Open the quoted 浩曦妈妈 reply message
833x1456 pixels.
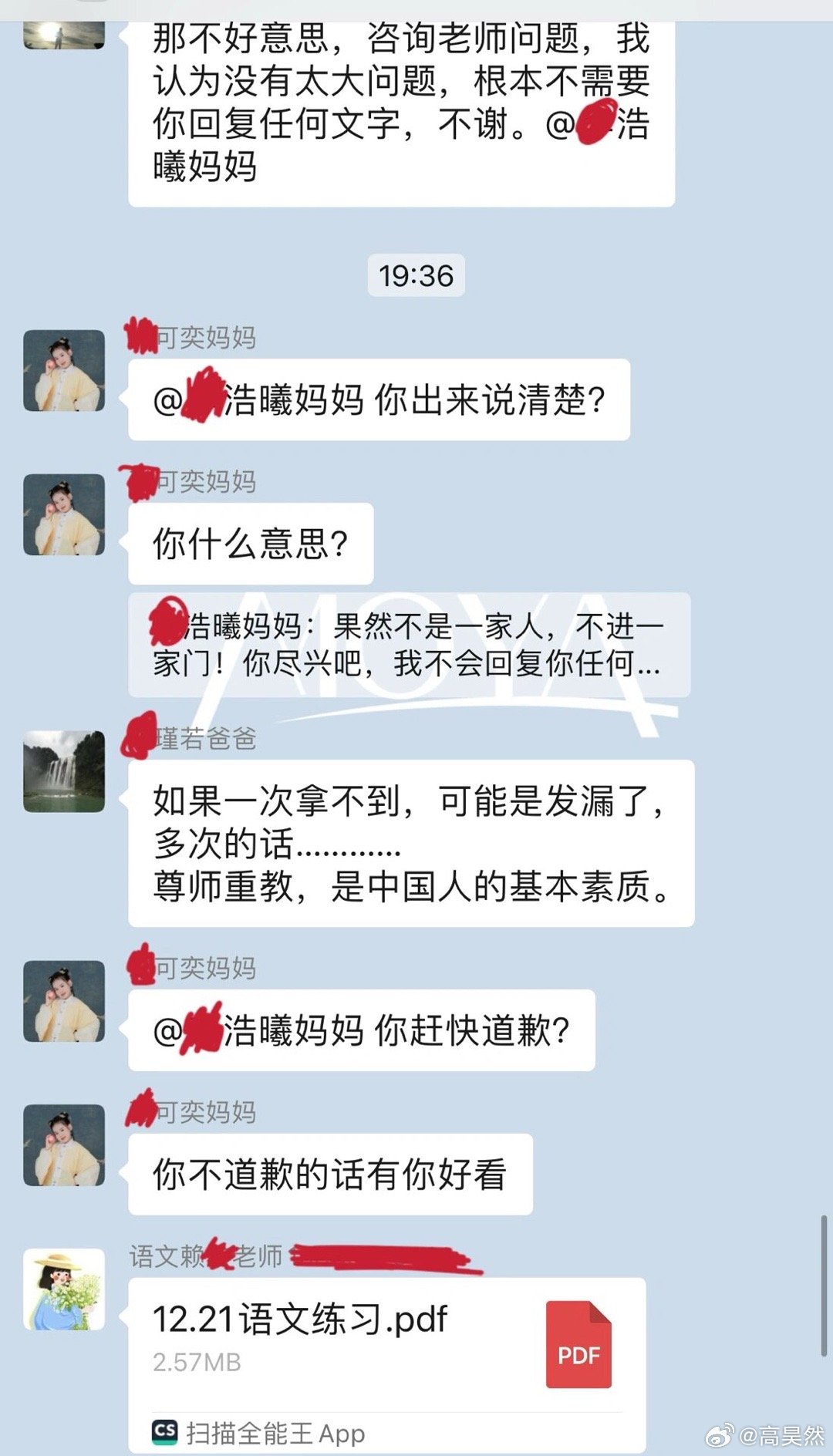pos(409,645)
